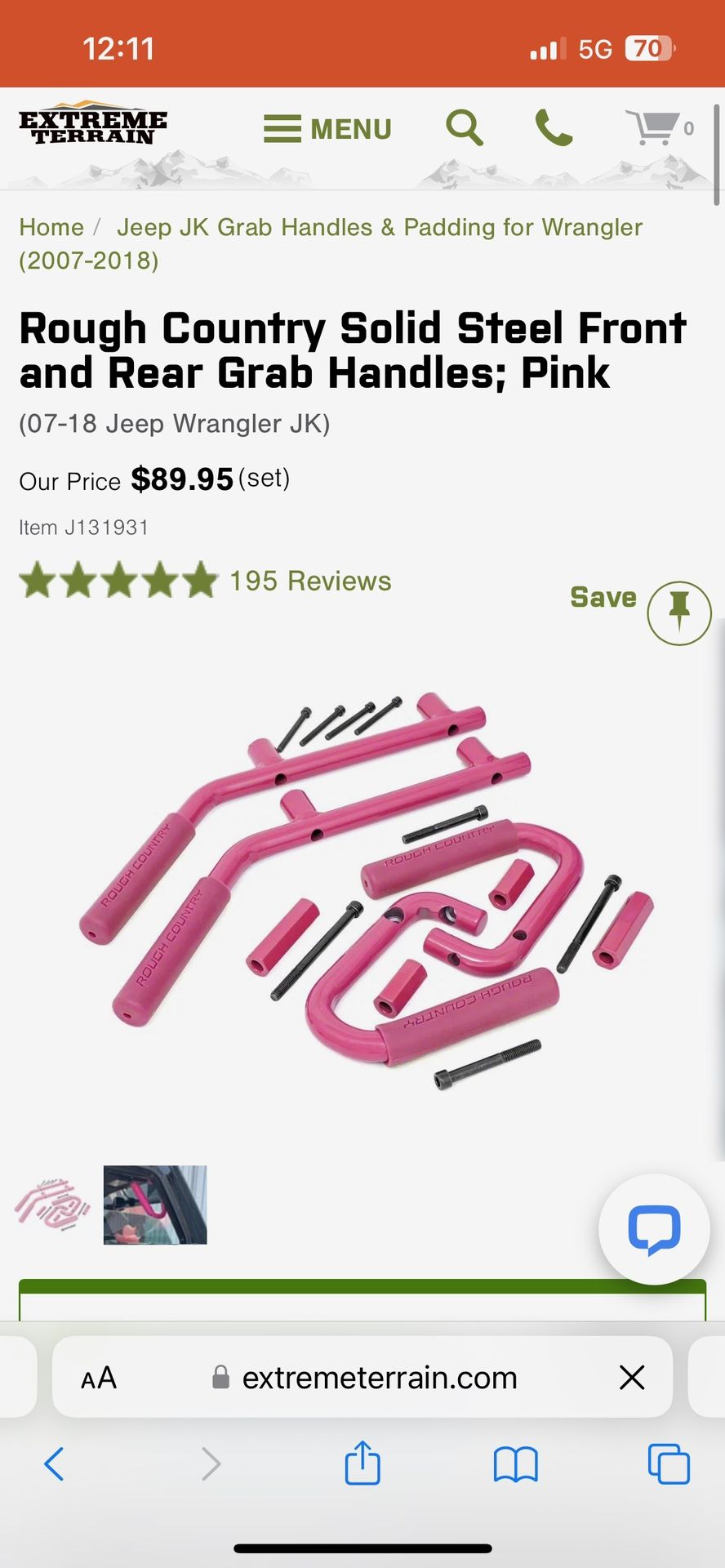Image resolution: width=725 pixels, height=1568 pixels.
Task: Go back with Safari's back arrow
Action: click(55, 1463)
